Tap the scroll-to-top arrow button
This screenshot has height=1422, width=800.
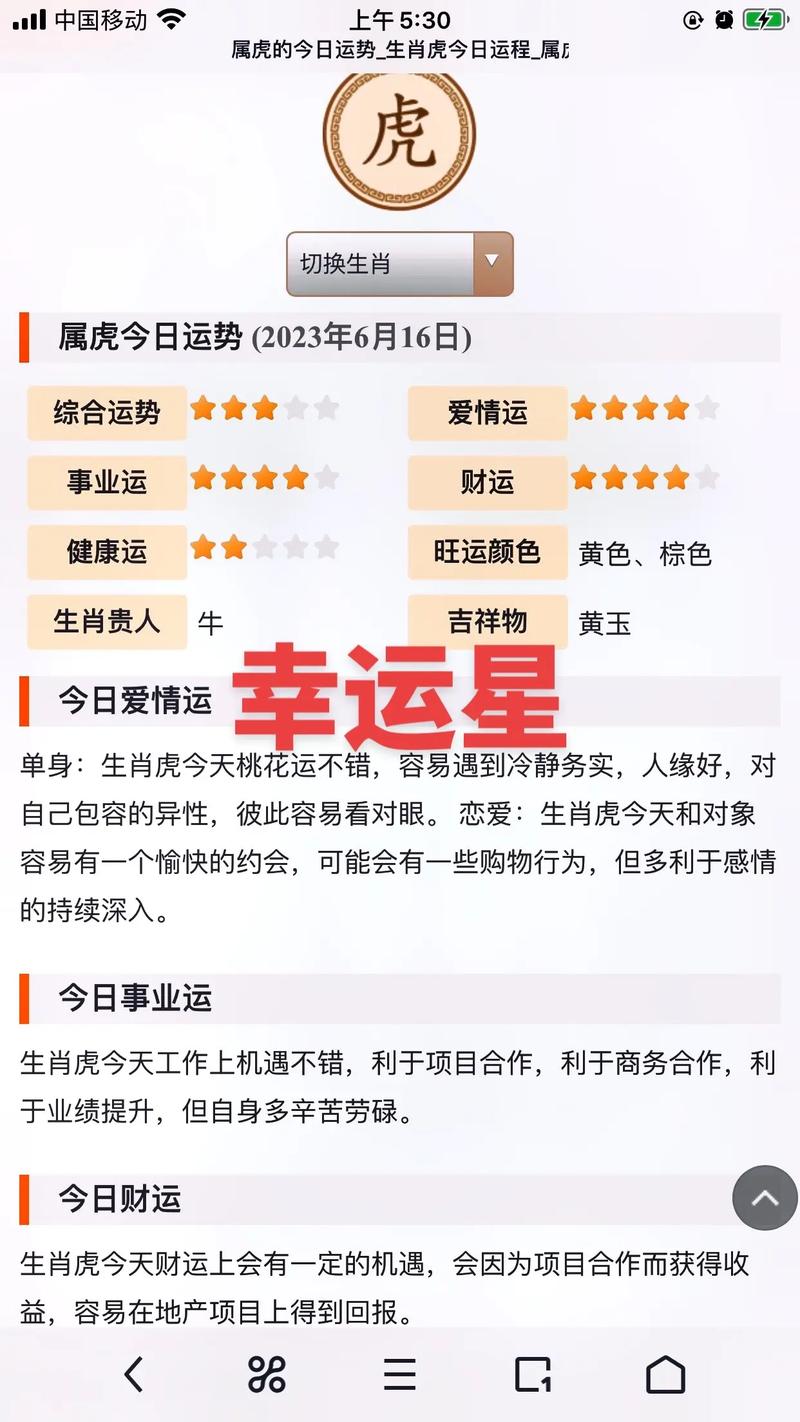pos(765,1197)
